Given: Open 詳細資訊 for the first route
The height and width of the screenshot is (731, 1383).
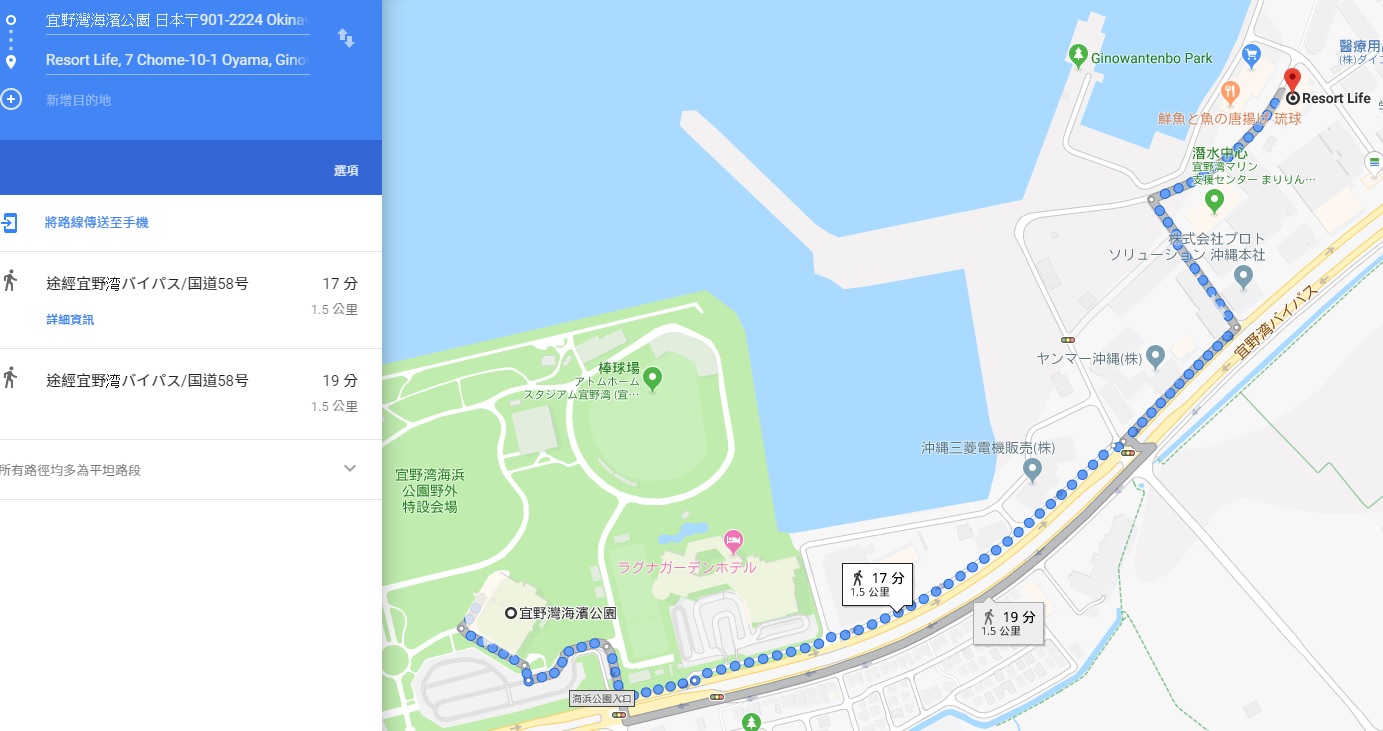Looking at the screenshot, I should (x=70, y=320).
